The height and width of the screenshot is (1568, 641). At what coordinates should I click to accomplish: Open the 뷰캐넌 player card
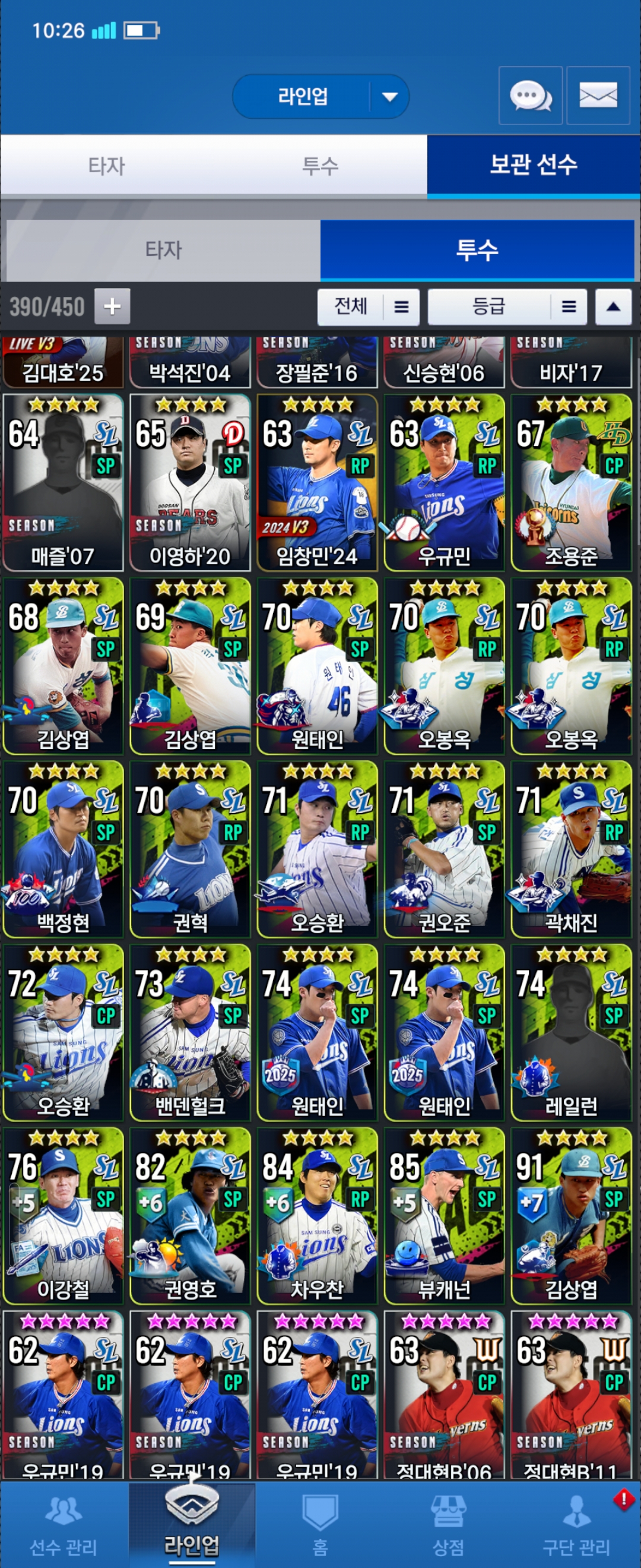tap(444, 1216)
